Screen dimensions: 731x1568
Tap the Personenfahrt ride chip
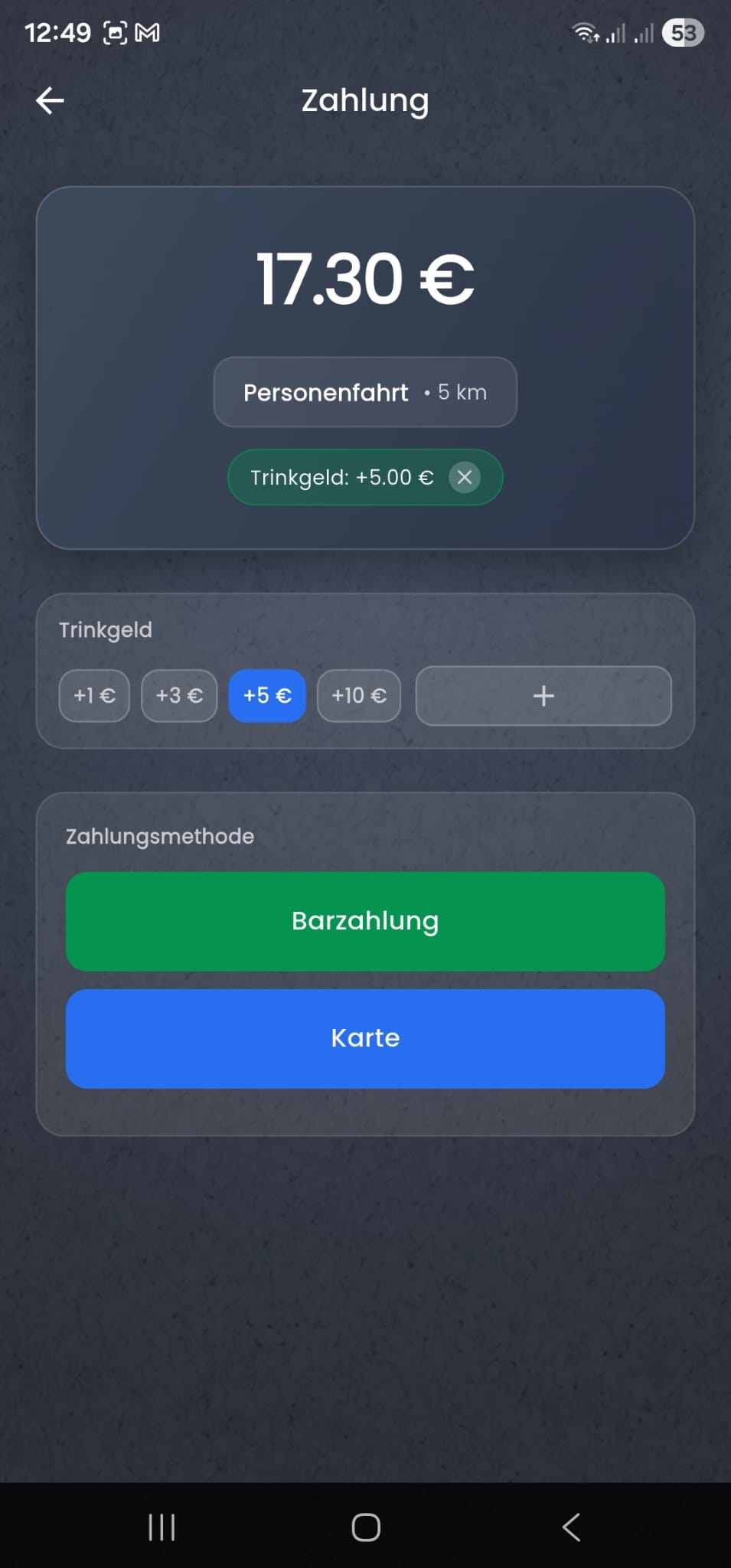365,392
